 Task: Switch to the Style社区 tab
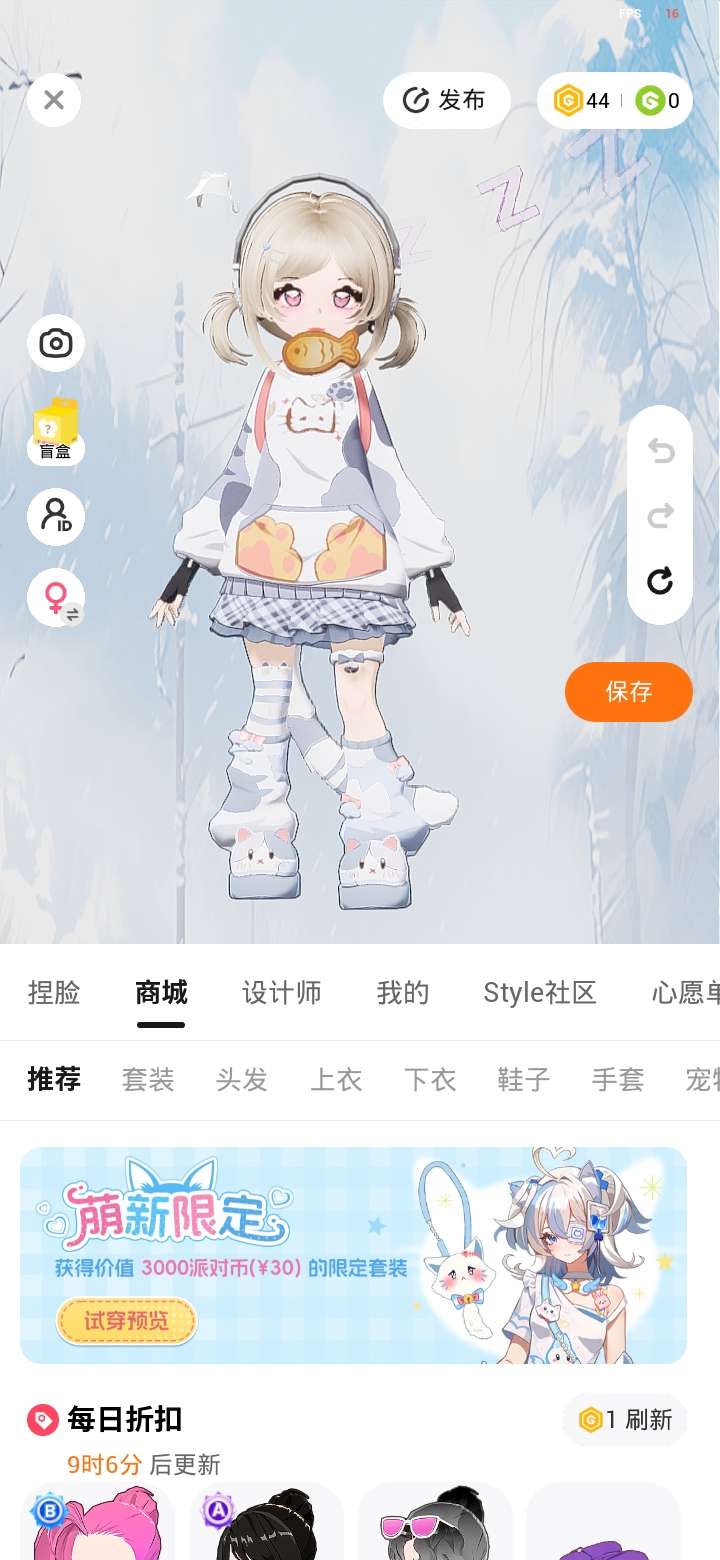click(x=540, y=993)
